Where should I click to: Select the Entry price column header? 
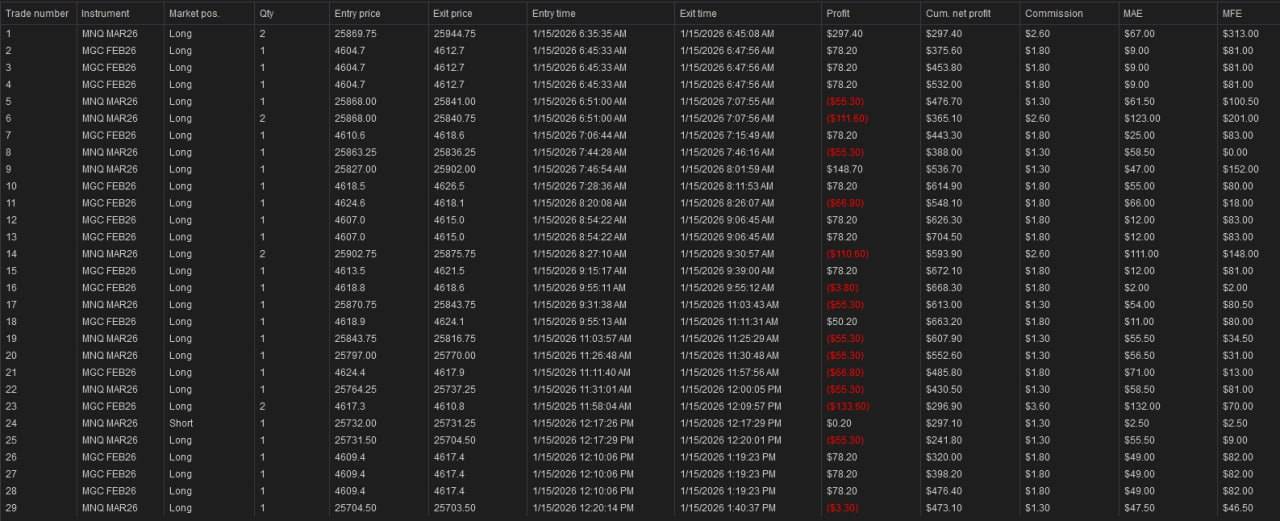click(357, 14)
